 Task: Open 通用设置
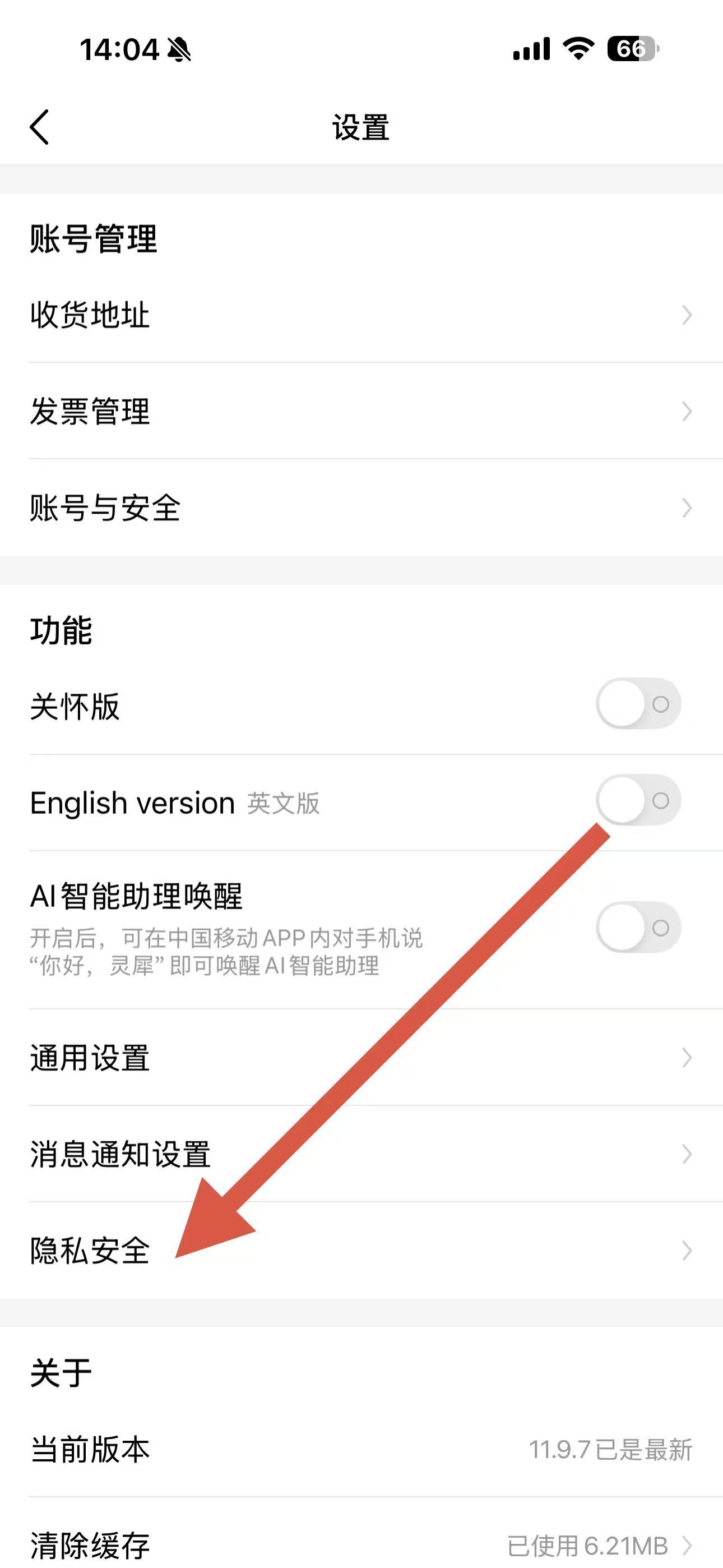coord(361,1057)
